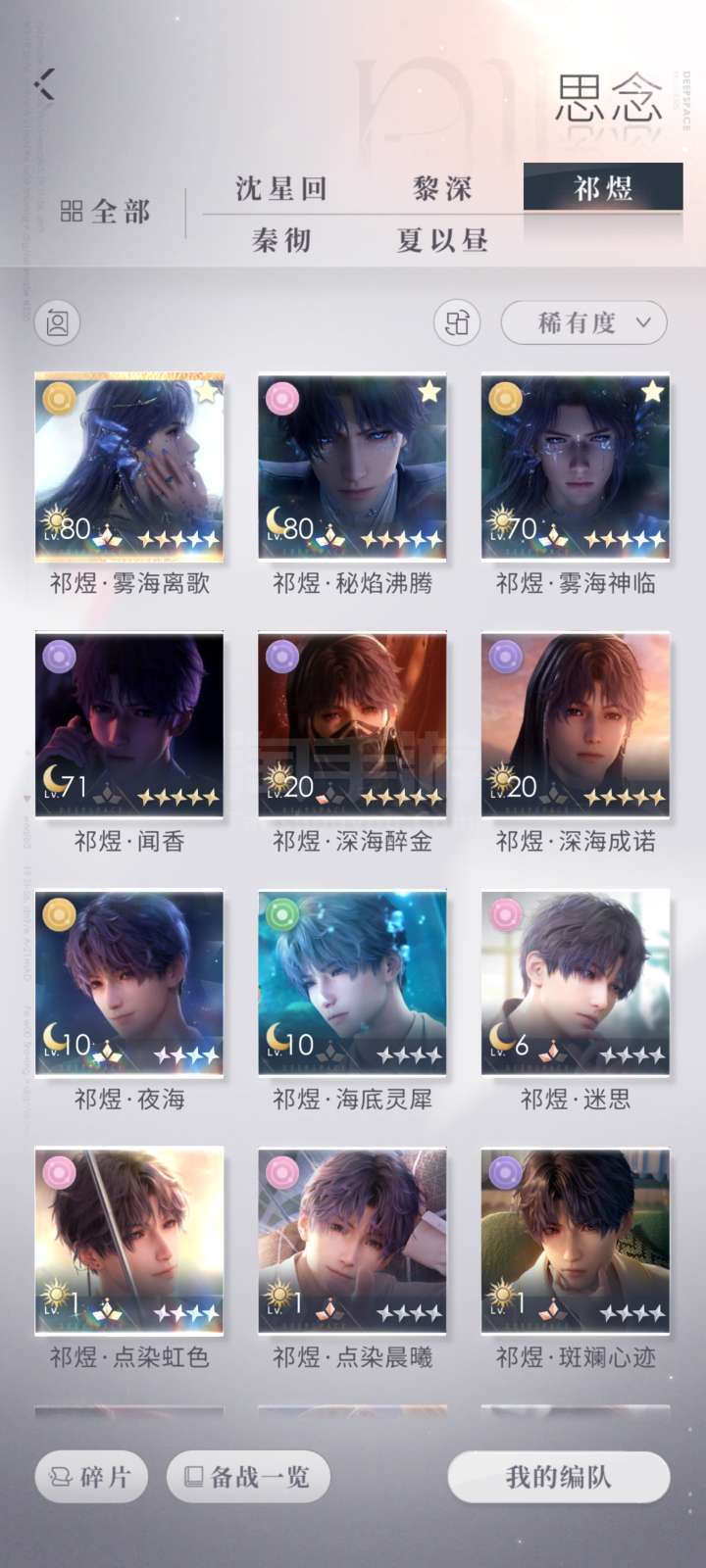Switch to the 黎深 tab
Image resolution: width=706 pixels, height=1568 pixels.
point(442,188)
